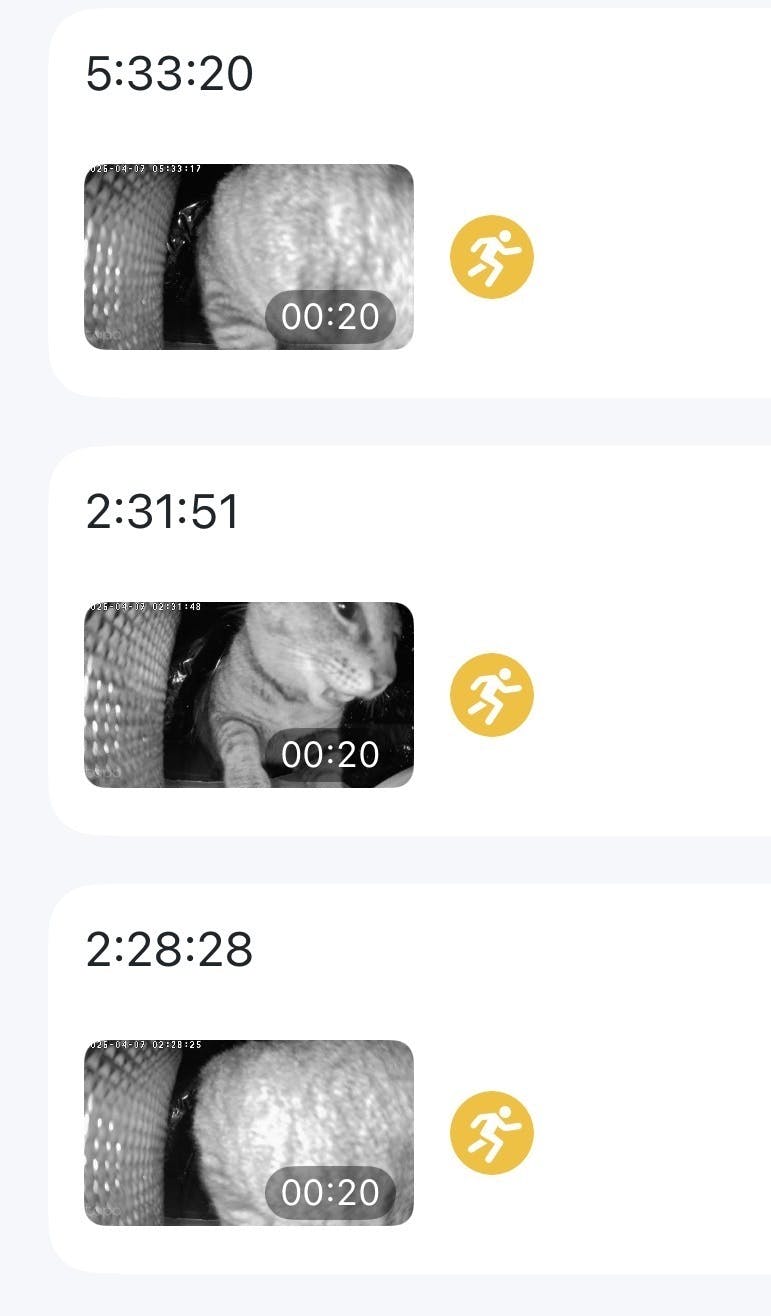Screen dimensions: 771x1316
Task: Watch the 2:28:28 event clip
Action: 248,1133
